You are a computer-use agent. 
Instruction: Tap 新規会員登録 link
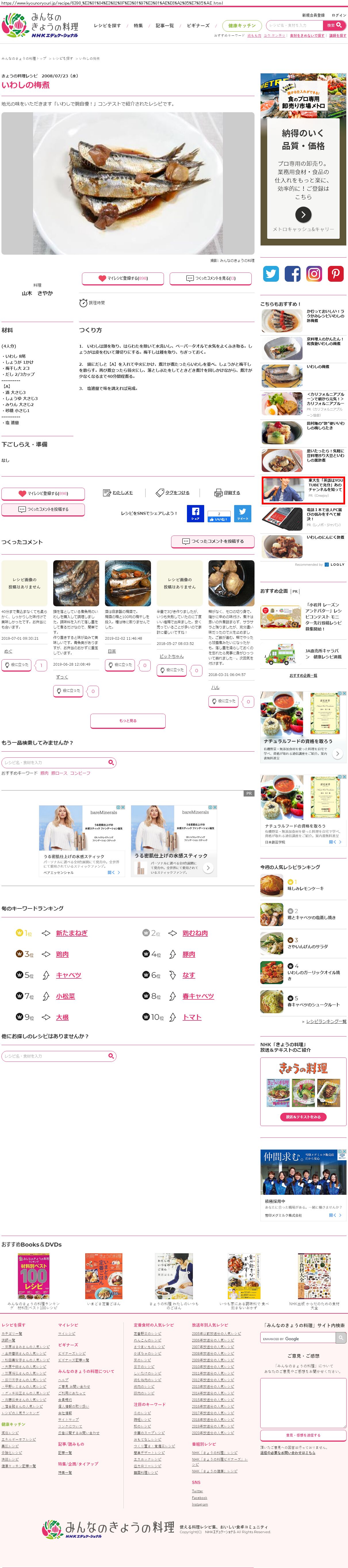tap(313, 15)
